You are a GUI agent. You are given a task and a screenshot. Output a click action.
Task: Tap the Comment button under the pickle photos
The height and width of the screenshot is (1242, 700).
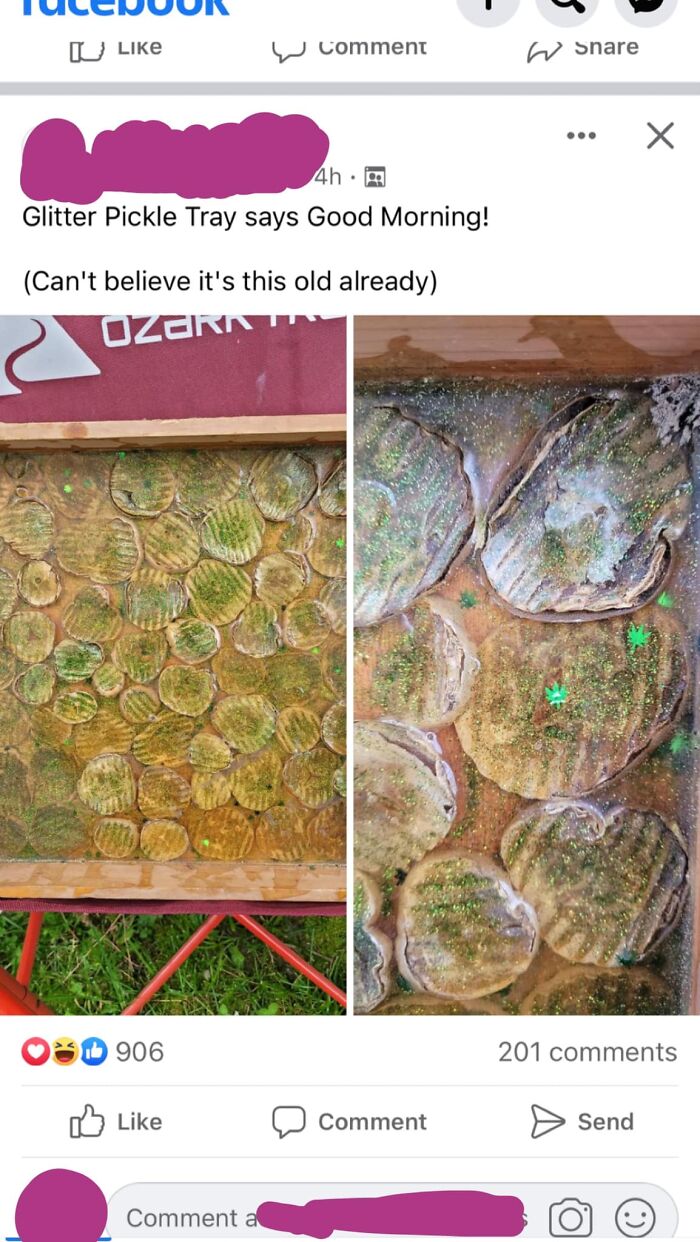coord(349,1122)
